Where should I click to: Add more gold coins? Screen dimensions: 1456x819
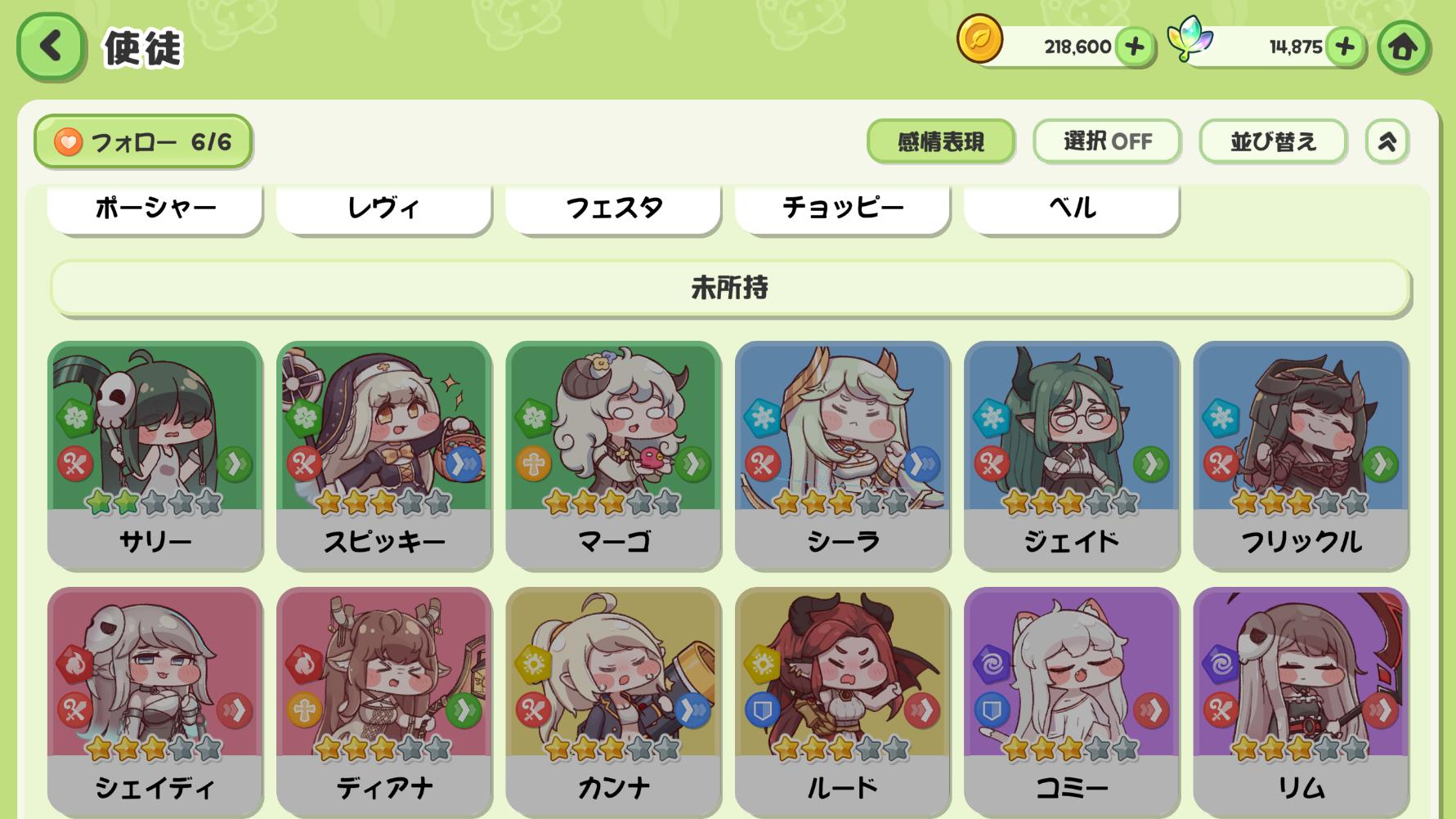(x=1134, y=47)
